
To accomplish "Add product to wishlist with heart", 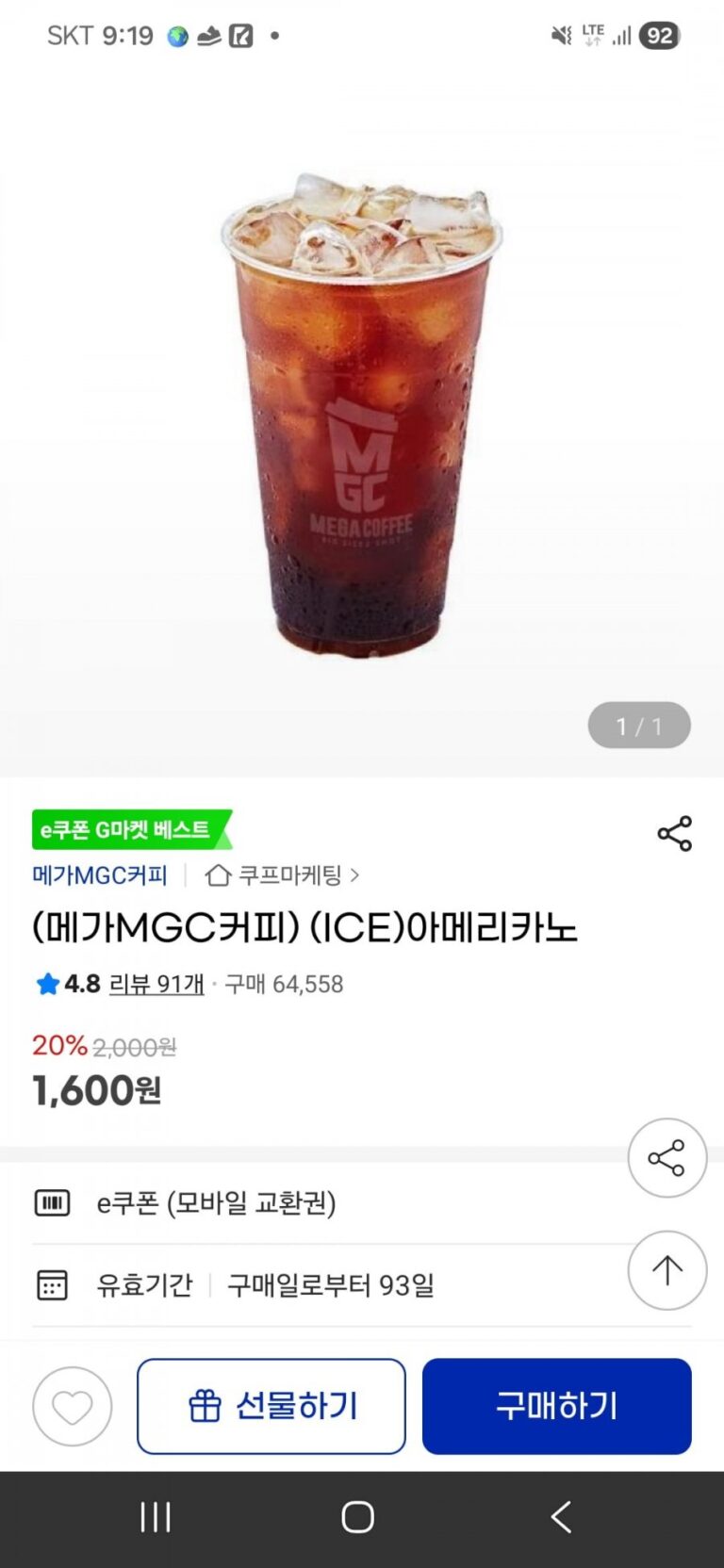I will 73,1407.
